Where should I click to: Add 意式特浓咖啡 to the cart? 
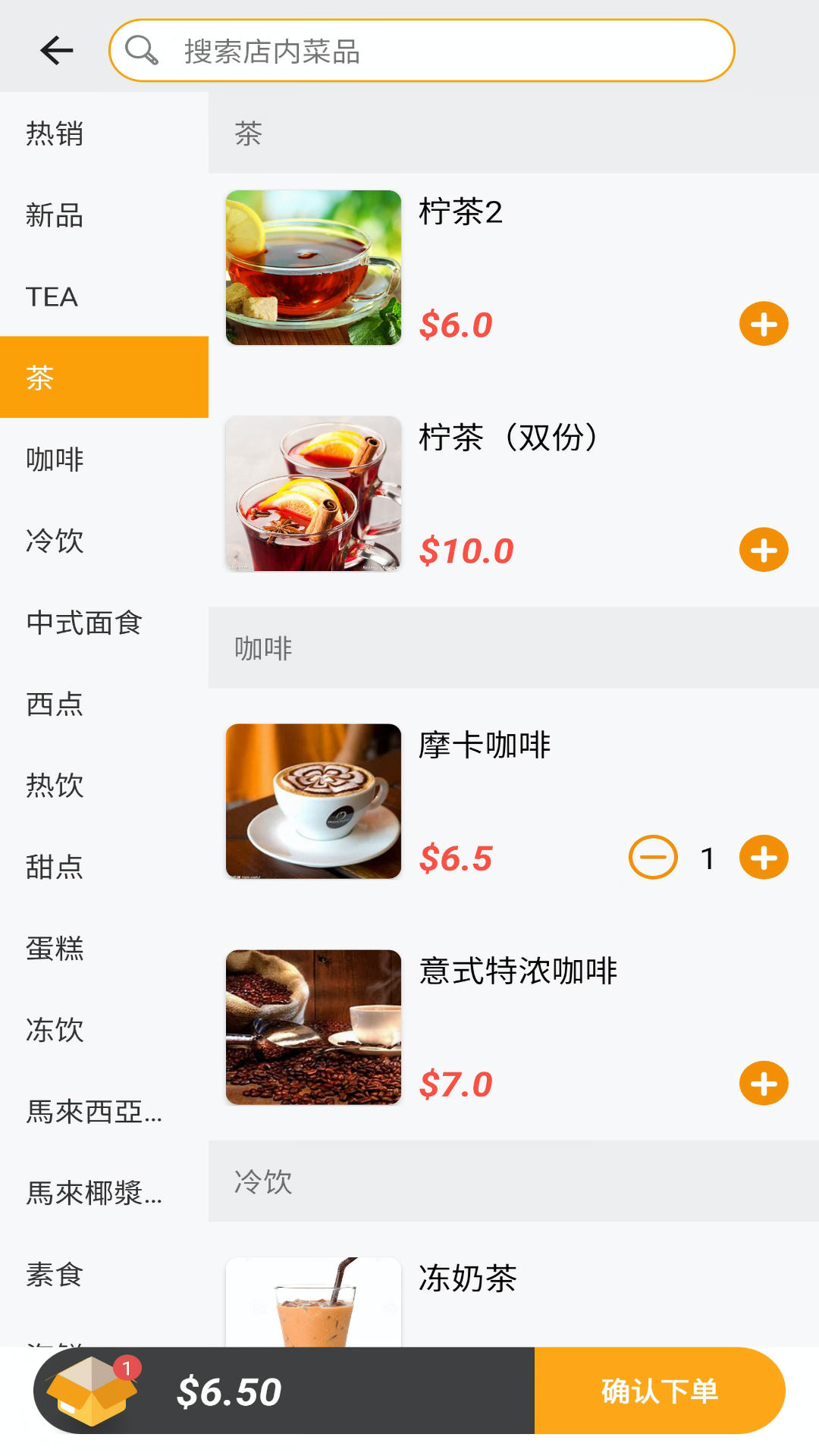point(764,1084)
